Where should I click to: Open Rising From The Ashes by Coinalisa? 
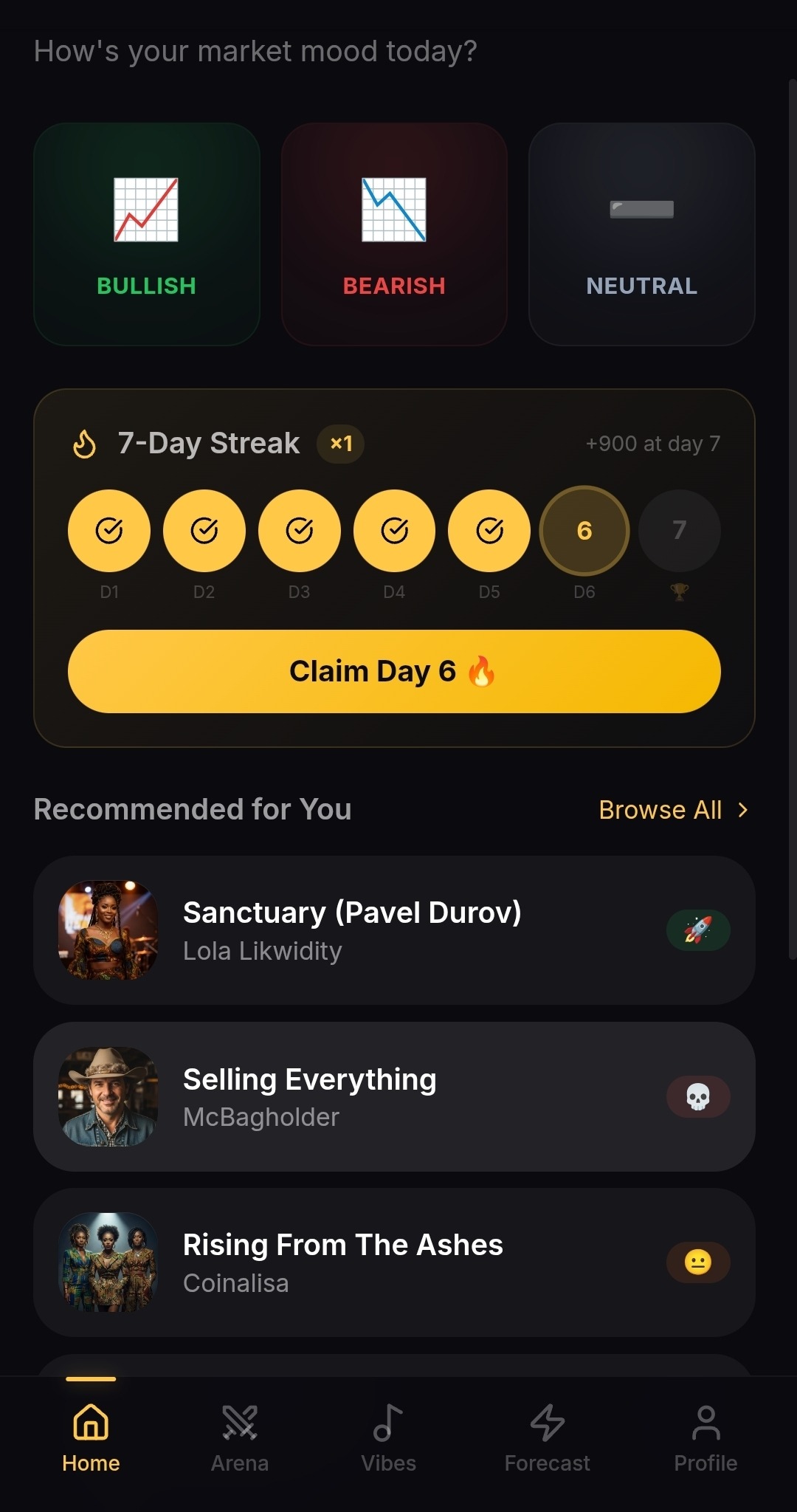coord(394,1262)
